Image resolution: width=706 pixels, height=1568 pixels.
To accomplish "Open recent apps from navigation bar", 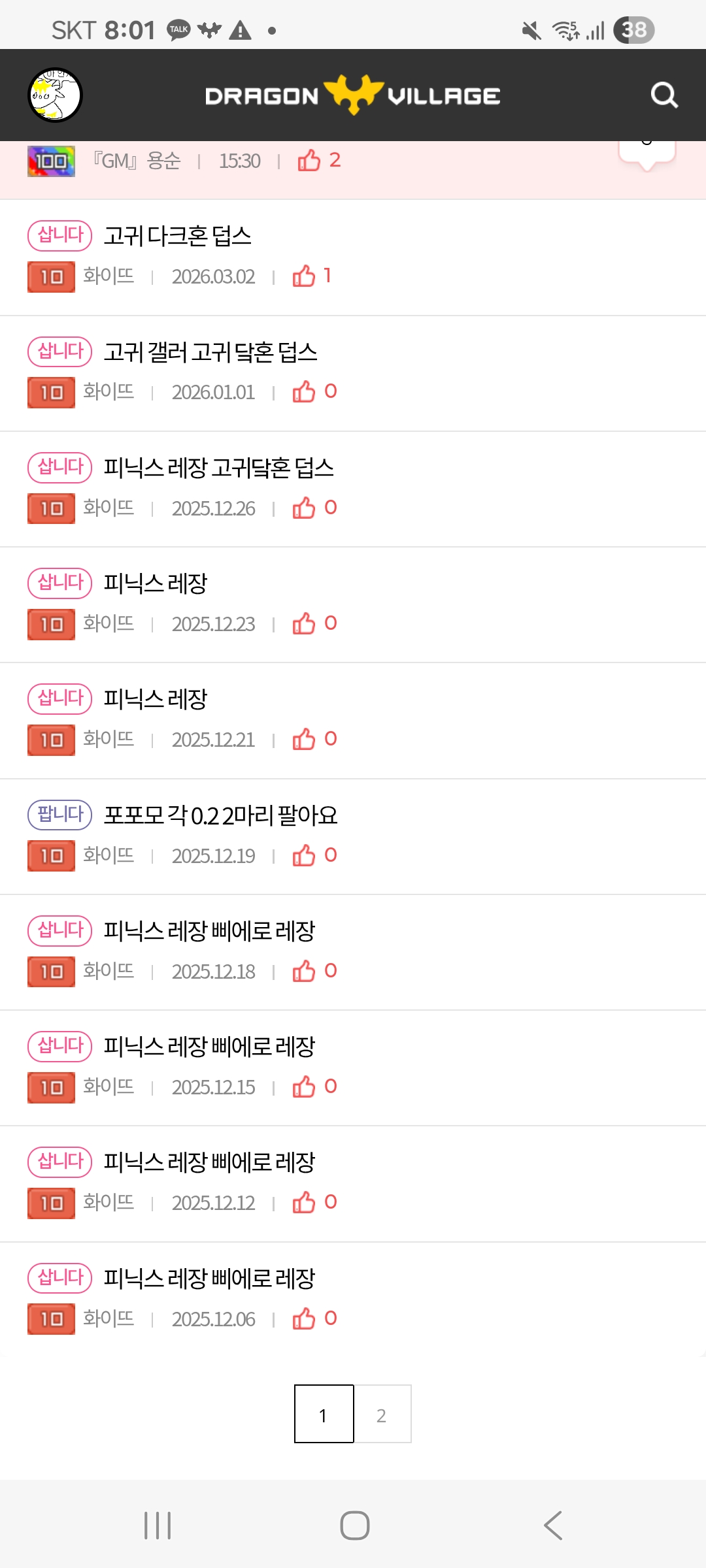I will click(x=158, y=1526).
